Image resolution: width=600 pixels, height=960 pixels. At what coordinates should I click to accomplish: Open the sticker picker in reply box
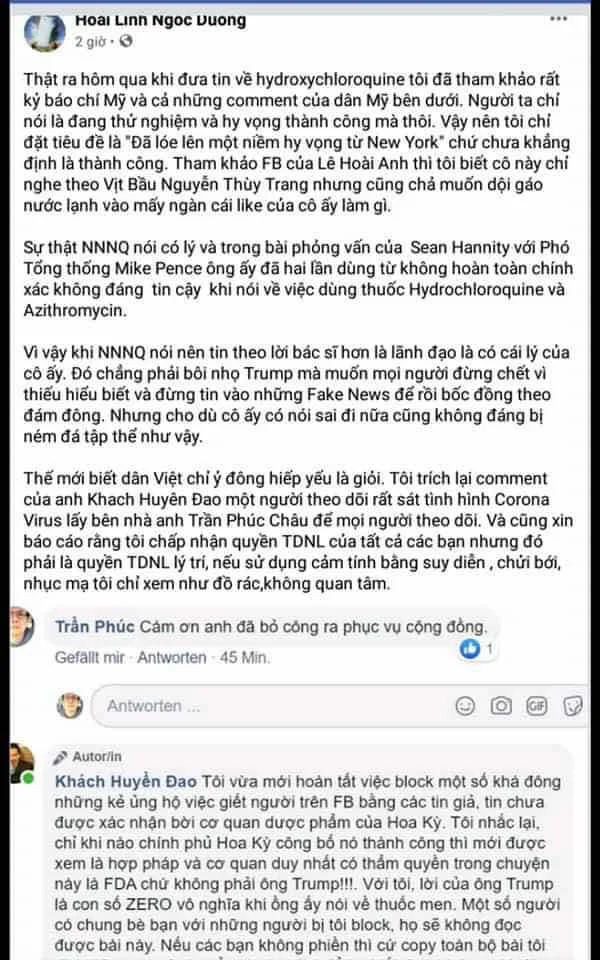point(572,705)
